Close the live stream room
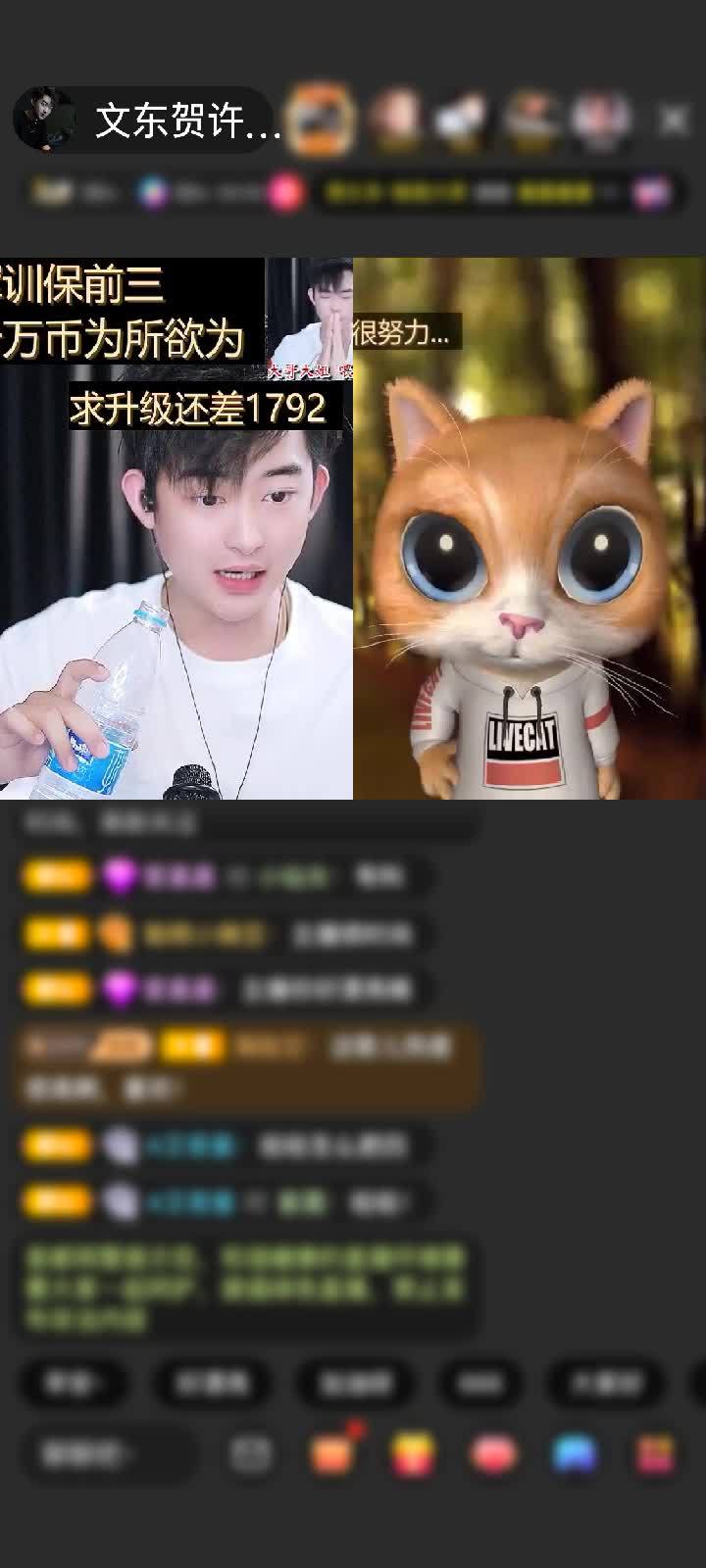The width and height of the screenshot is (706, 1568). point(674,121)
